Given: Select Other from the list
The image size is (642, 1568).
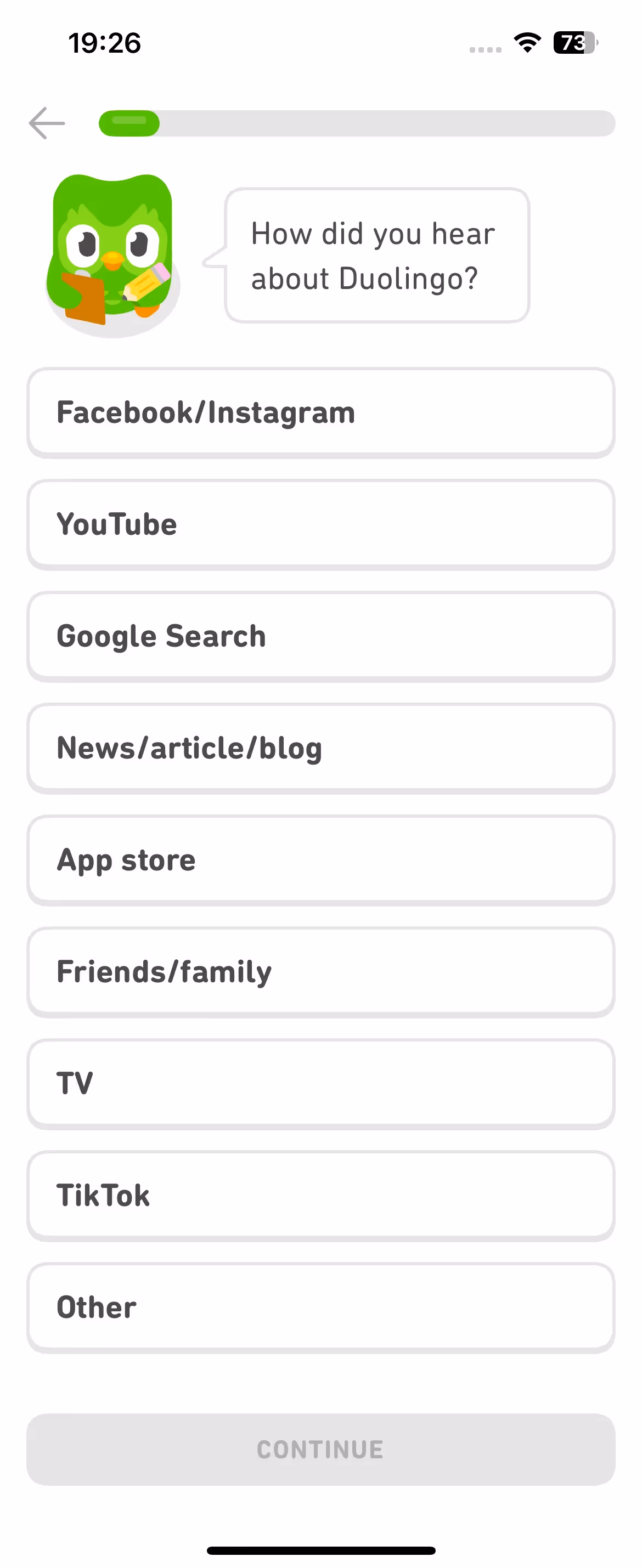Looking at the screenshot, I should (x=320, y=1307).
